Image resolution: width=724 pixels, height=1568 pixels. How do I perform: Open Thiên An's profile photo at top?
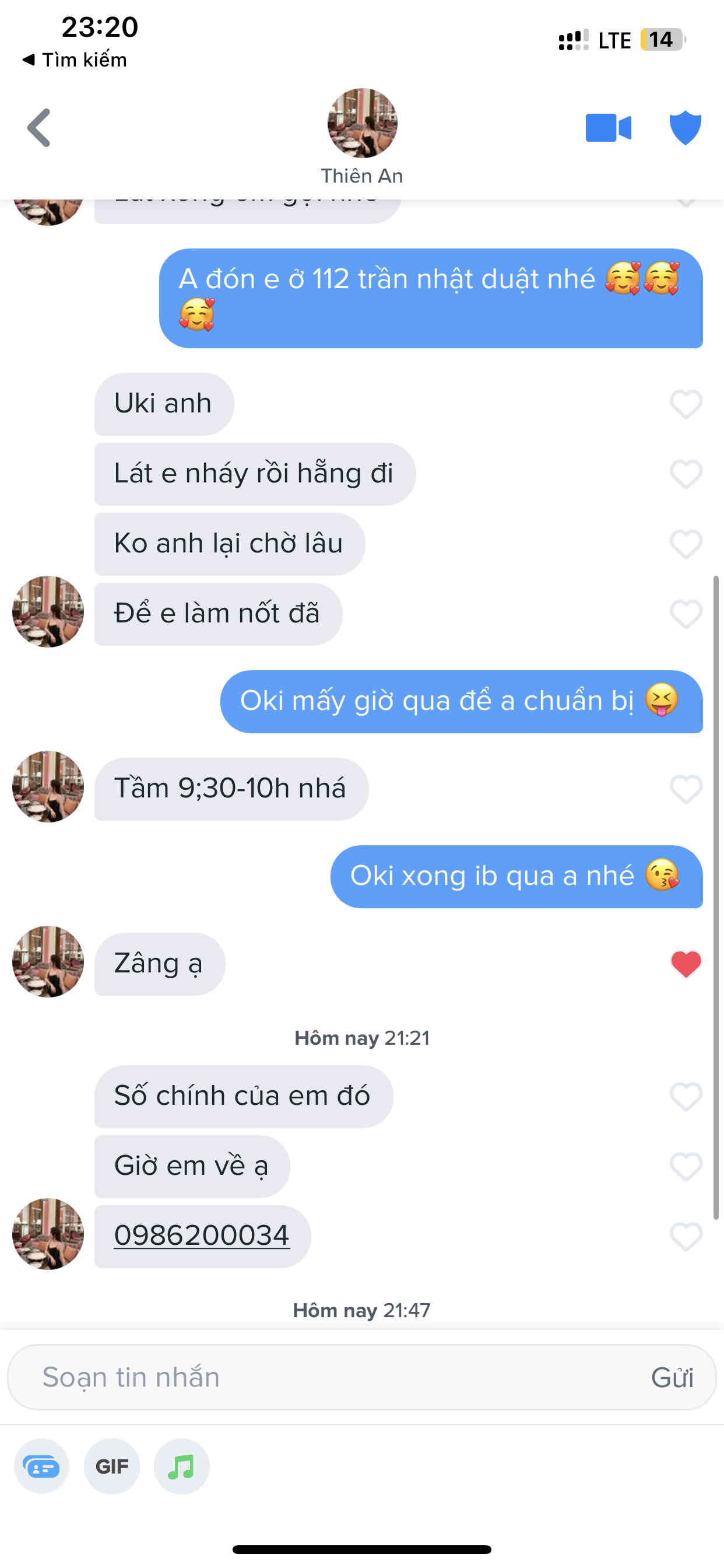pyautogui.click(x=362, y=123)
